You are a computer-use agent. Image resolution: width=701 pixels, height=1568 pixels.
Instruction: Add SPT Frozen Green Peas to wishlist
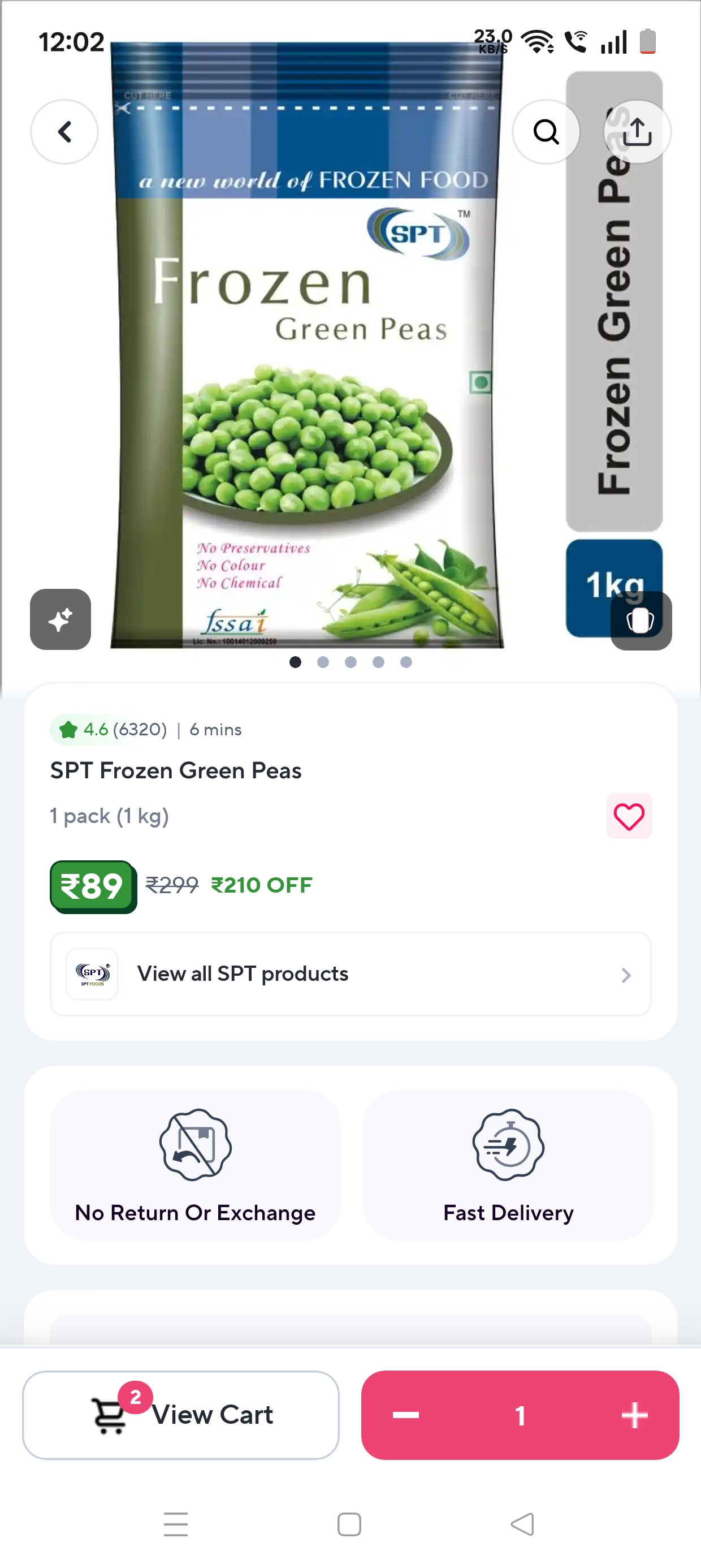point(629,816)
